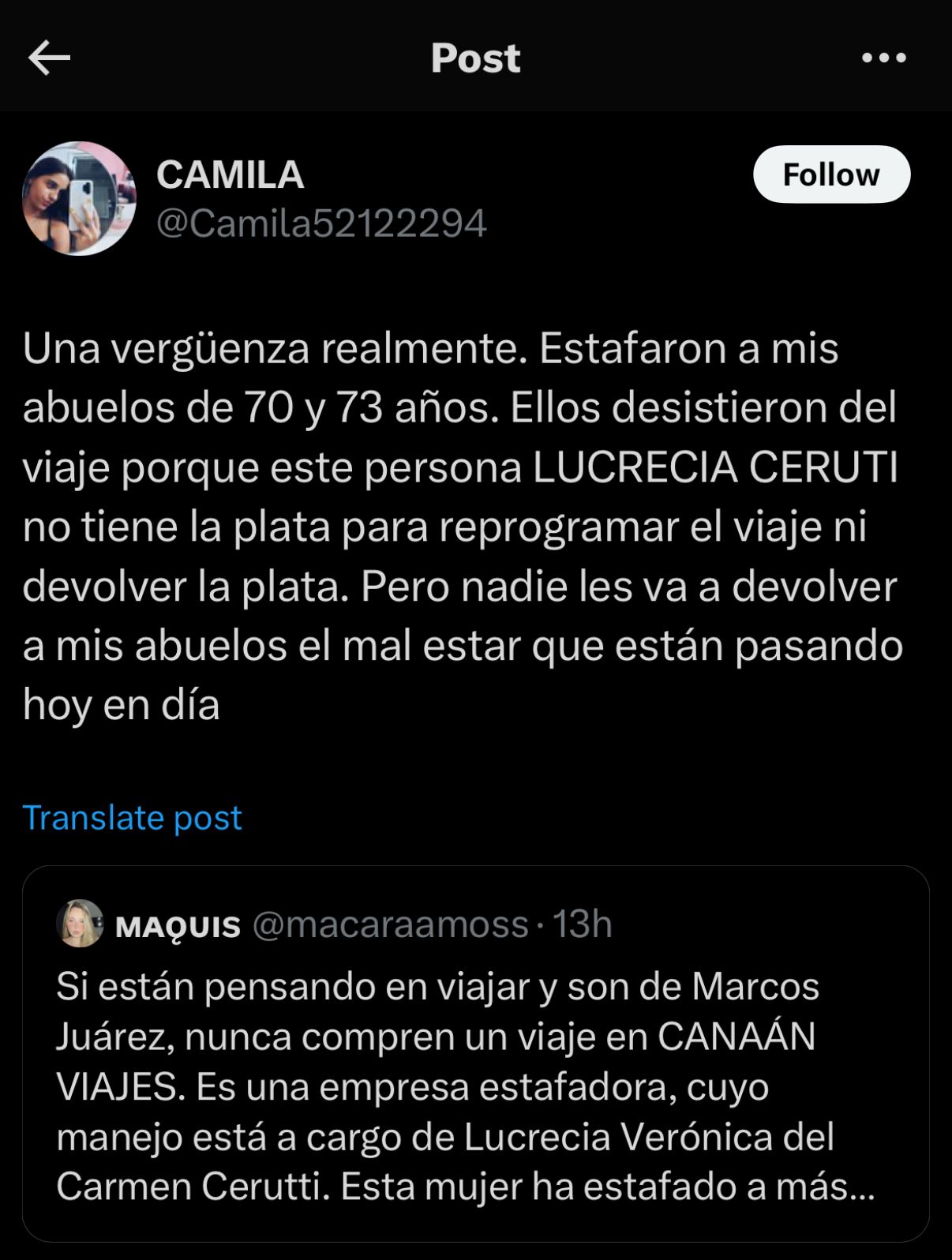Open the @Camila52122294 profile handle
Screen dimensions: 952x1260
(321, 223)
